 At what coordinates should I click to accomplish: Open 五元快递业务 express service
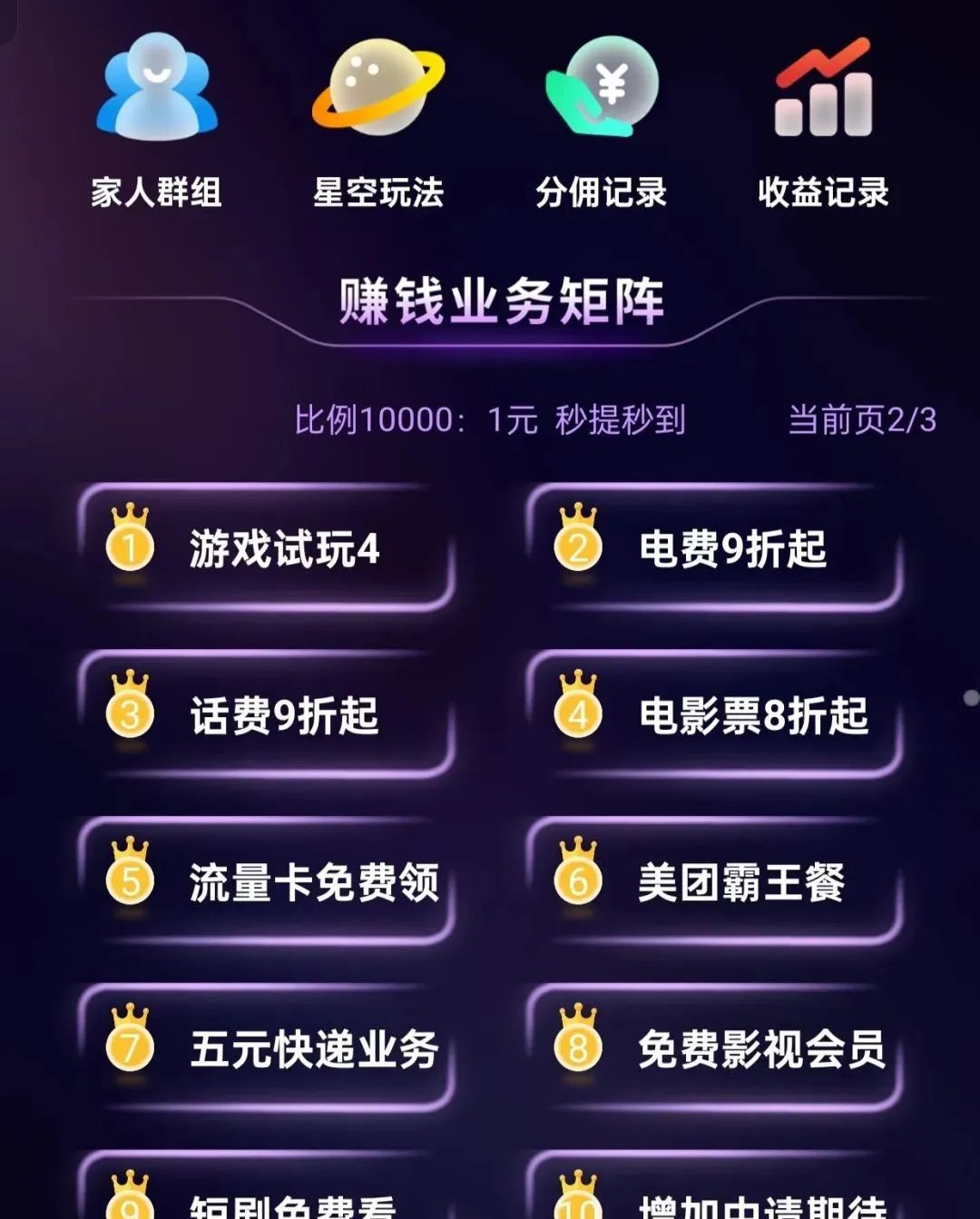click(x=268, y=1048)
